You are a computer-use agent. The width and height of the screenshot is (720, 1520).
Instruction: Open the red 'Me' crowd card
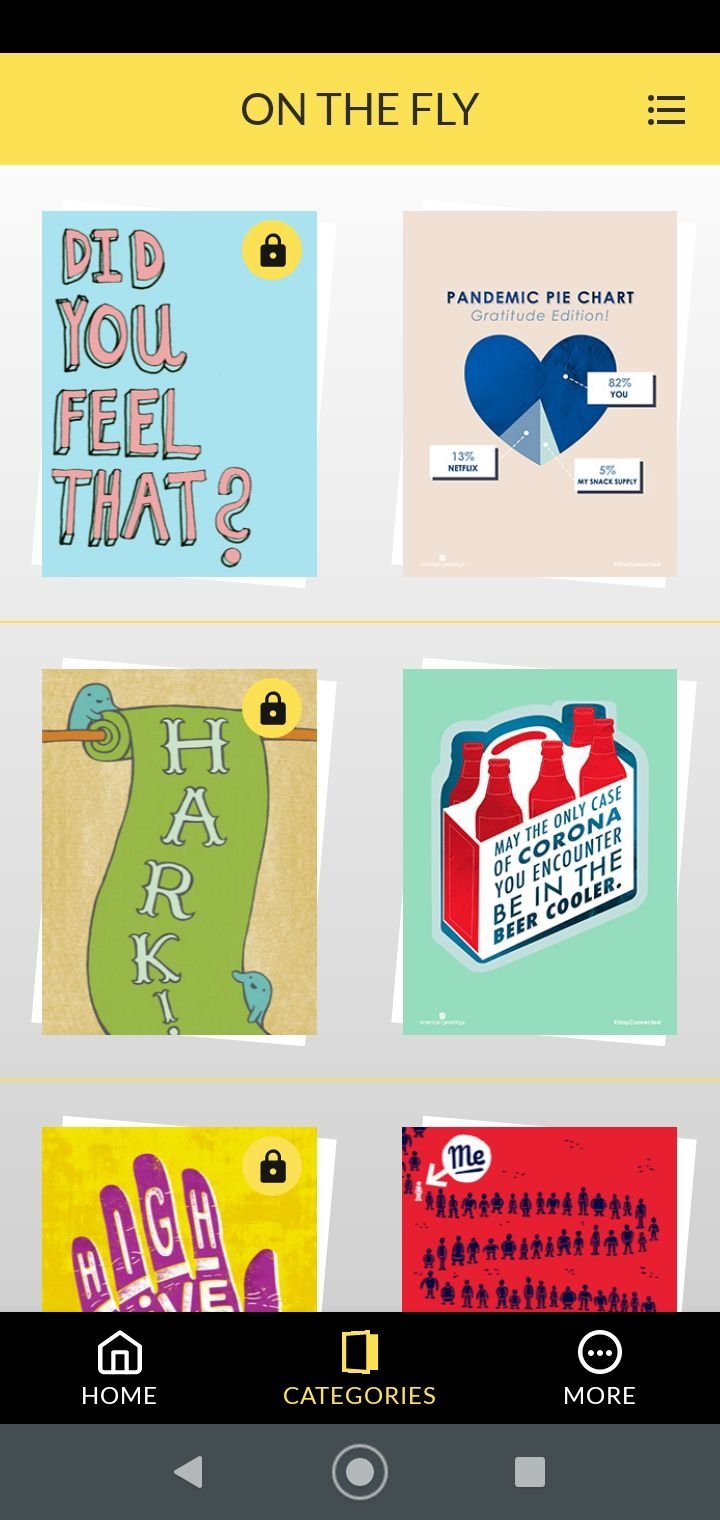tap(540, 1219)
